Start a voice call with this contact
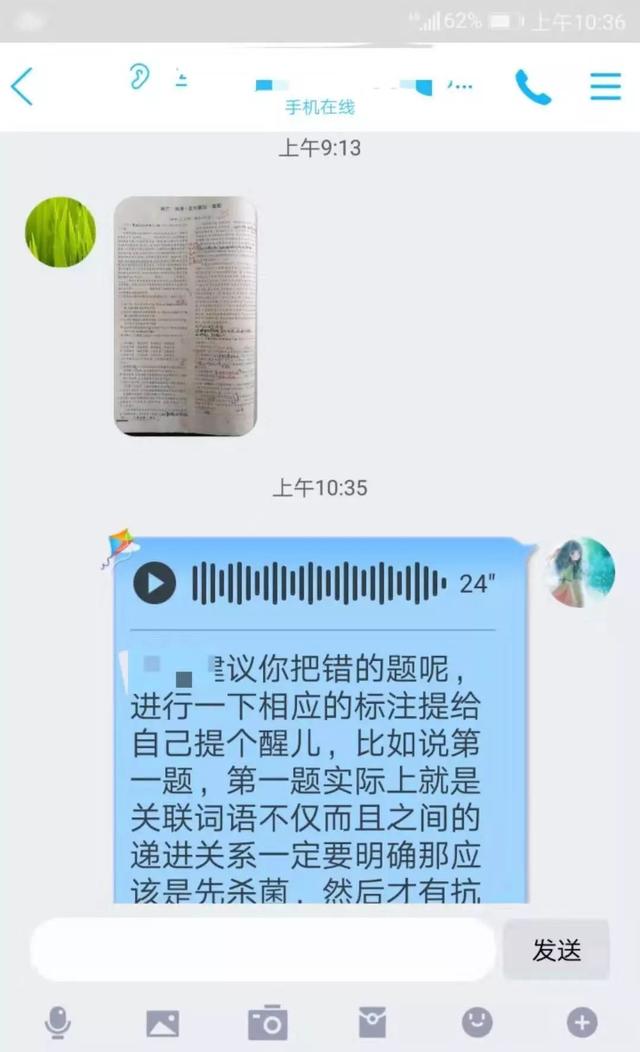This screenshot has width=640, height=1052. (533, 87)
